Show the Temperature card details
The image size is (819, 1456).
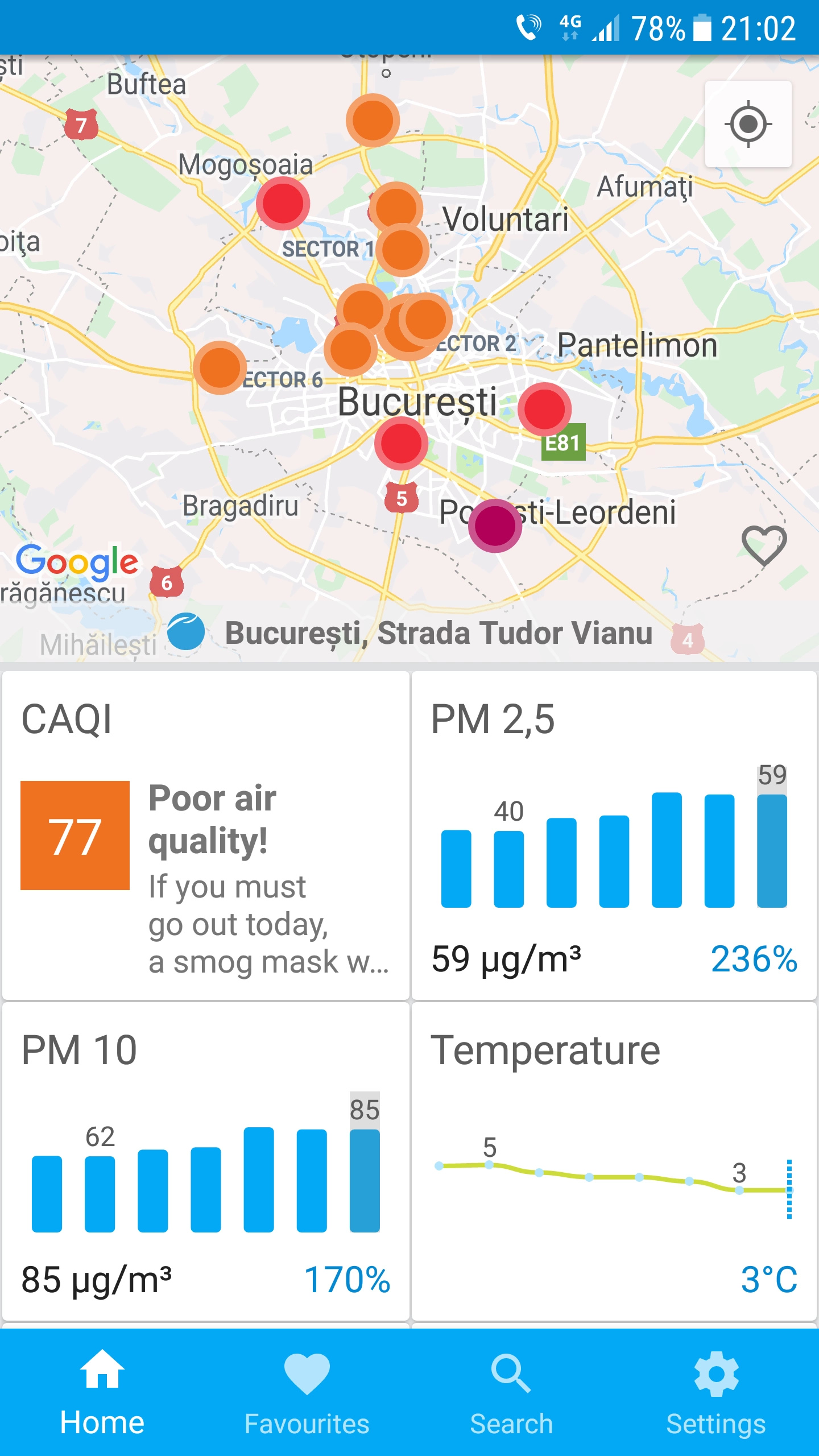(614, 1161)
